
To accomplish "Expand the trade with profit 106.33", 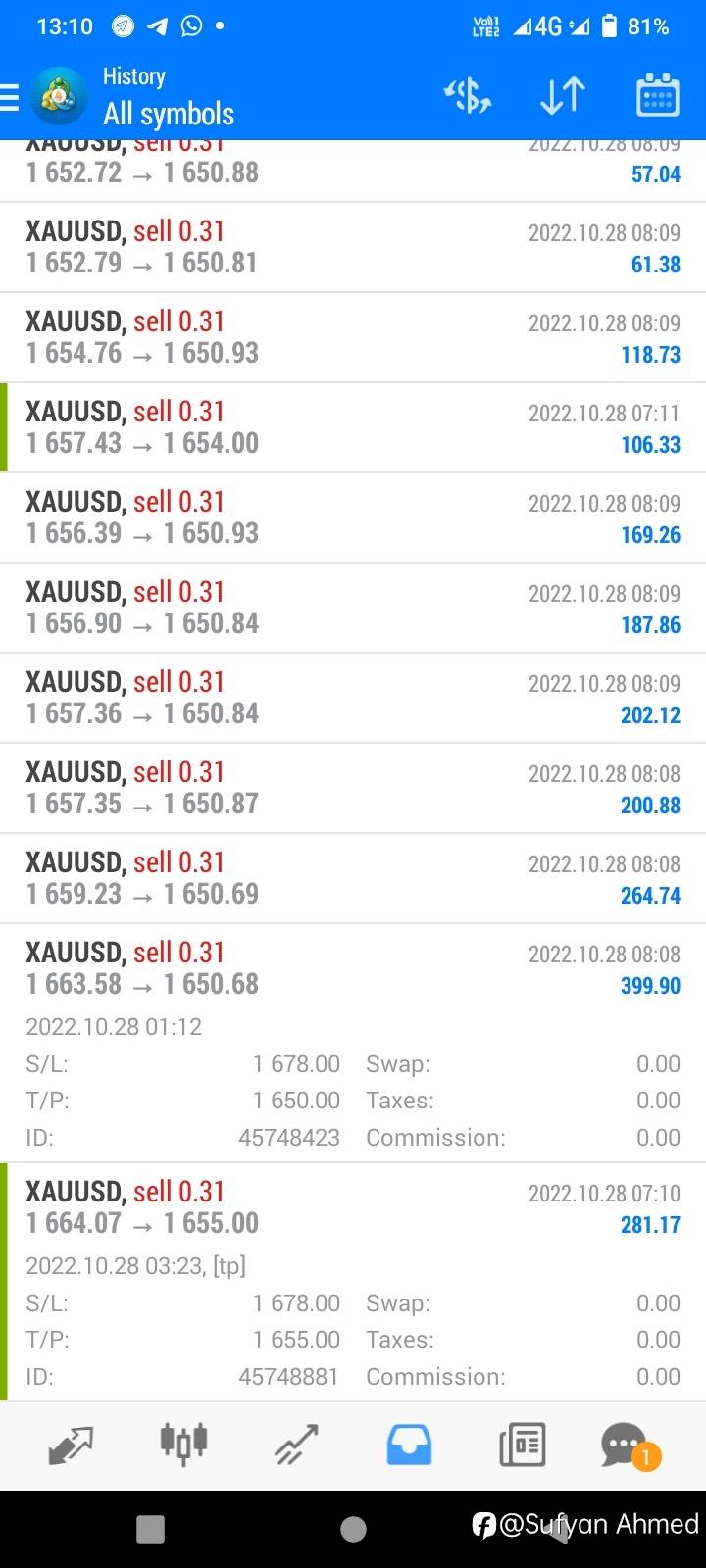I will pyautogui.click(x=353, y=428).
